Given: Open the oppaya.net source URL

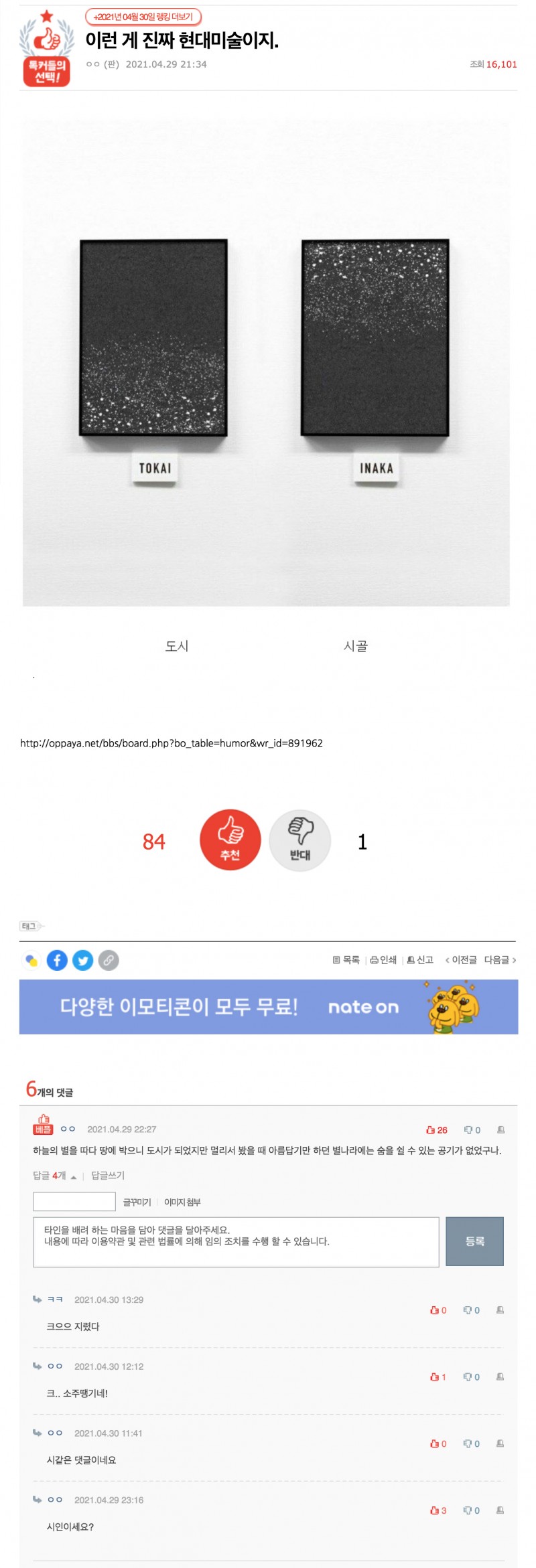Looking at the screenshot, I should (172, 743).
